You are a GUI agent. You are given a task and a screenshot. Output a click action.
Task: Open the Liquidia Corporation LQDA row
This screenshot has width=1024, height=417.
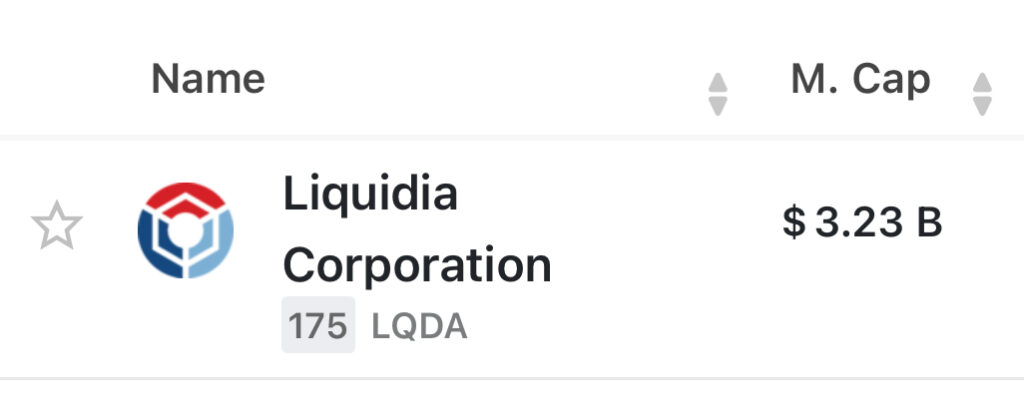point(416,230)
